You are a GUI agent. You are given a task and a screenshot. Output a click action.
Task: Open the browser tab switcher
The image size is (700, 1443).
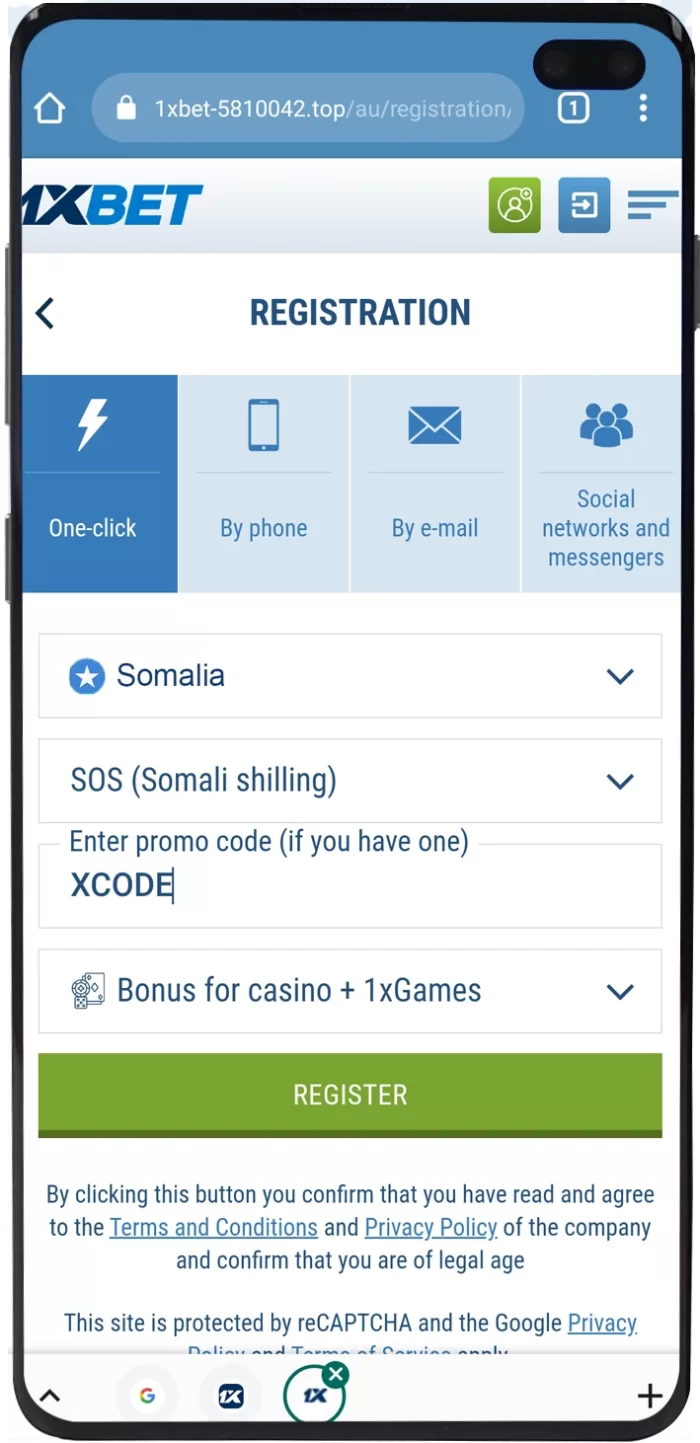click(x=573, y=108)
